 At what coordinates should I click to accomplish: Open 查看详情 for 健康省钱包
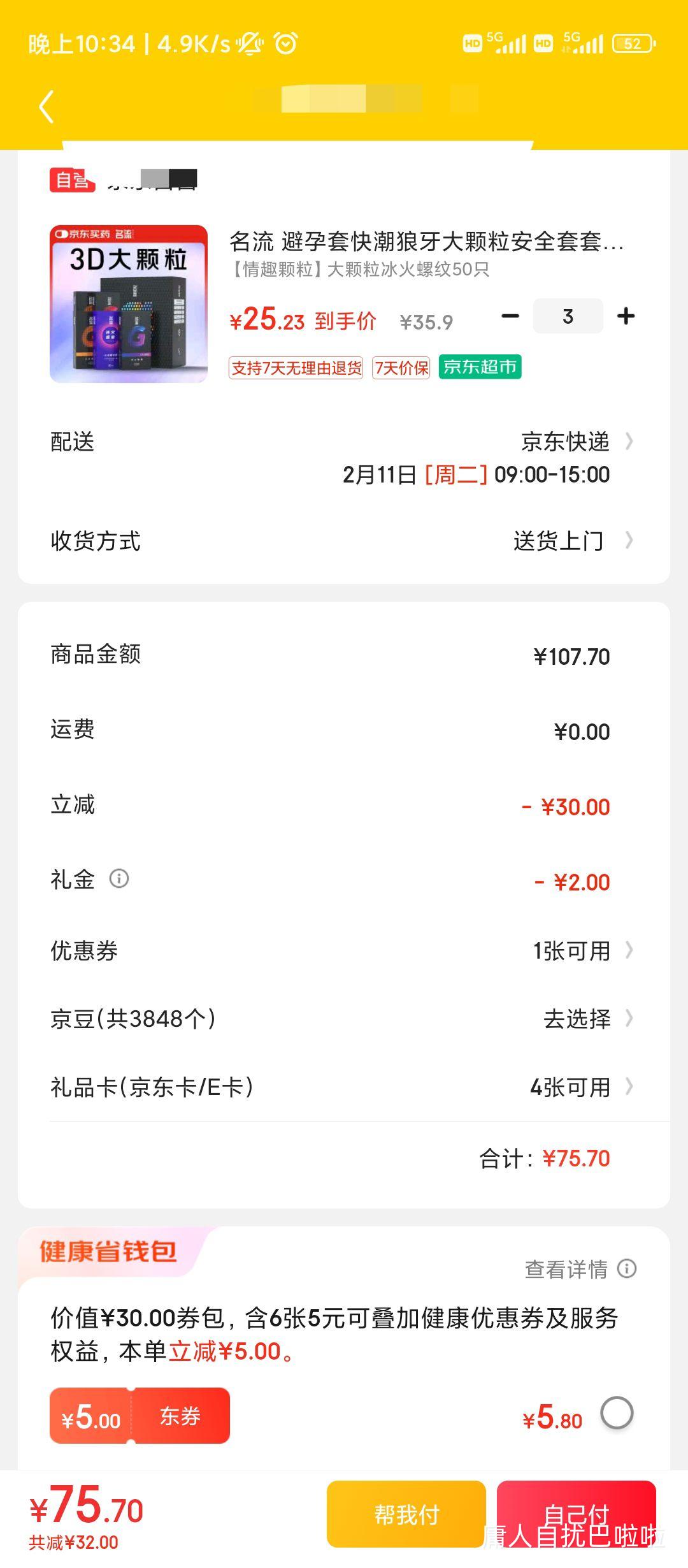click(x=580, y=1269)
